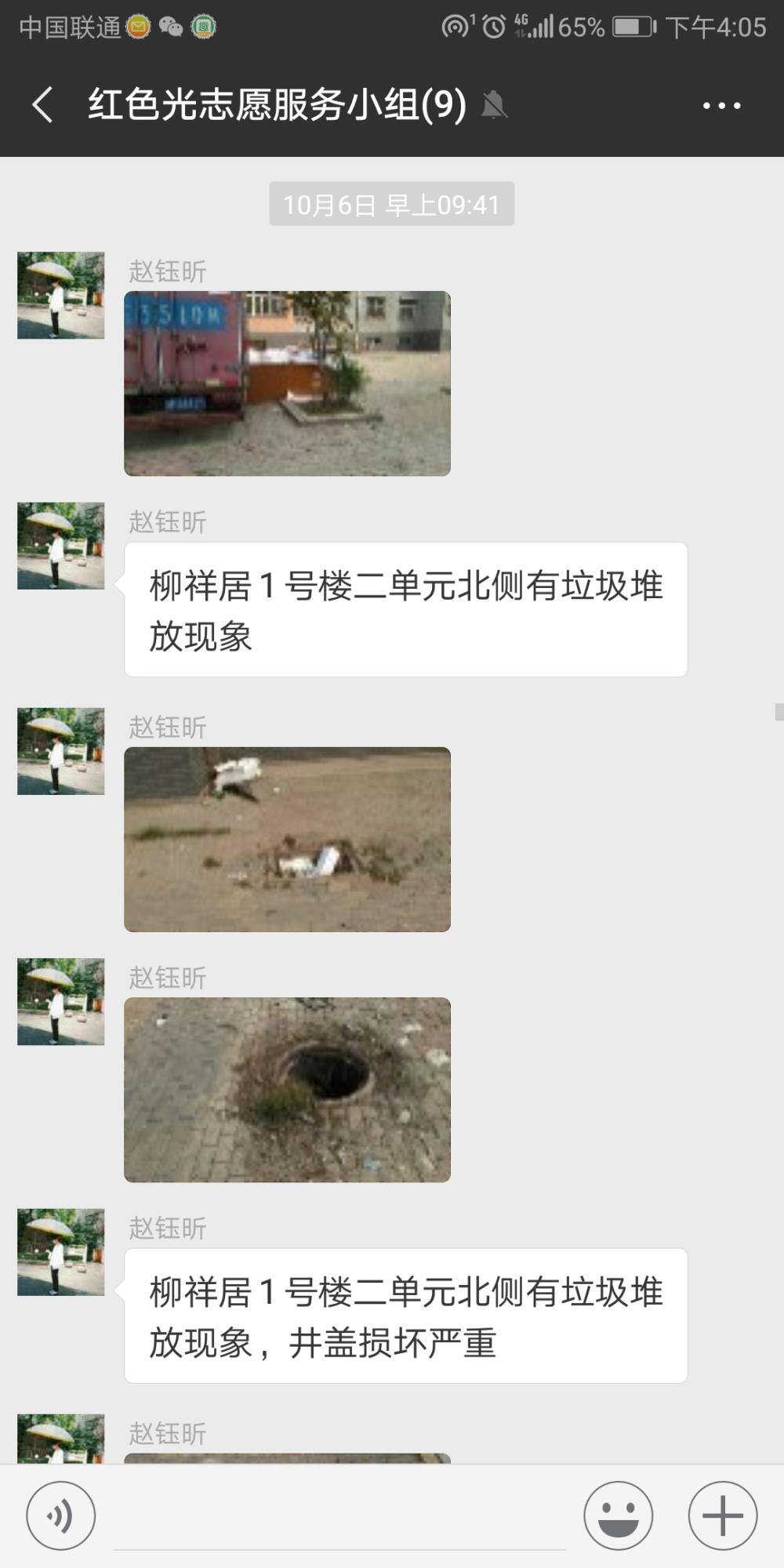784x1568 pixels.
Task: Open the plus attachments menu
Action: tap(723, 1516)
